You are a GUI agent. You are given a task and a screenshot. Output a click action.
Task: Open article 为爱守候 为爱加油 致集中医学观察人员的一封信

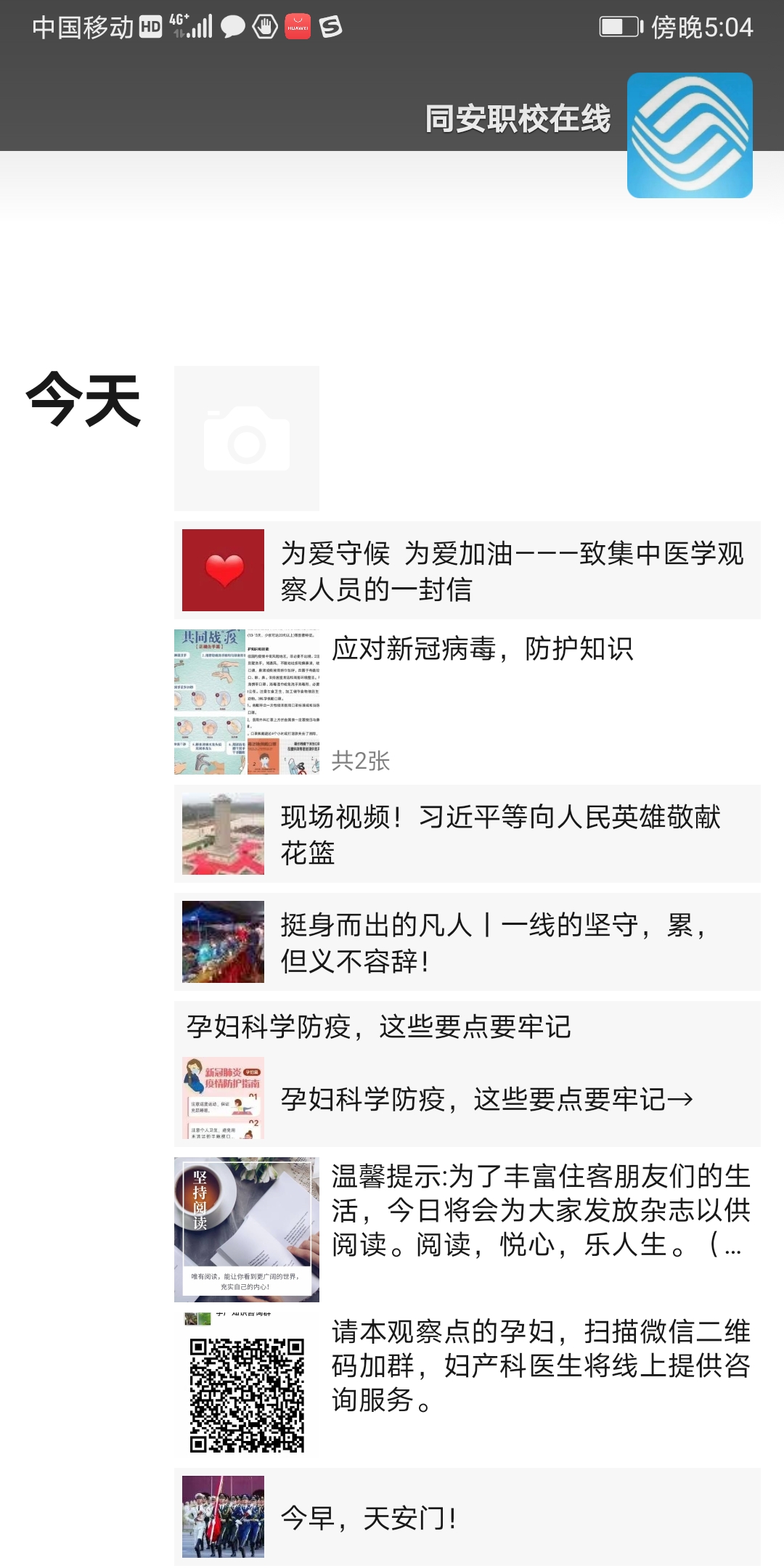(467, 571)
